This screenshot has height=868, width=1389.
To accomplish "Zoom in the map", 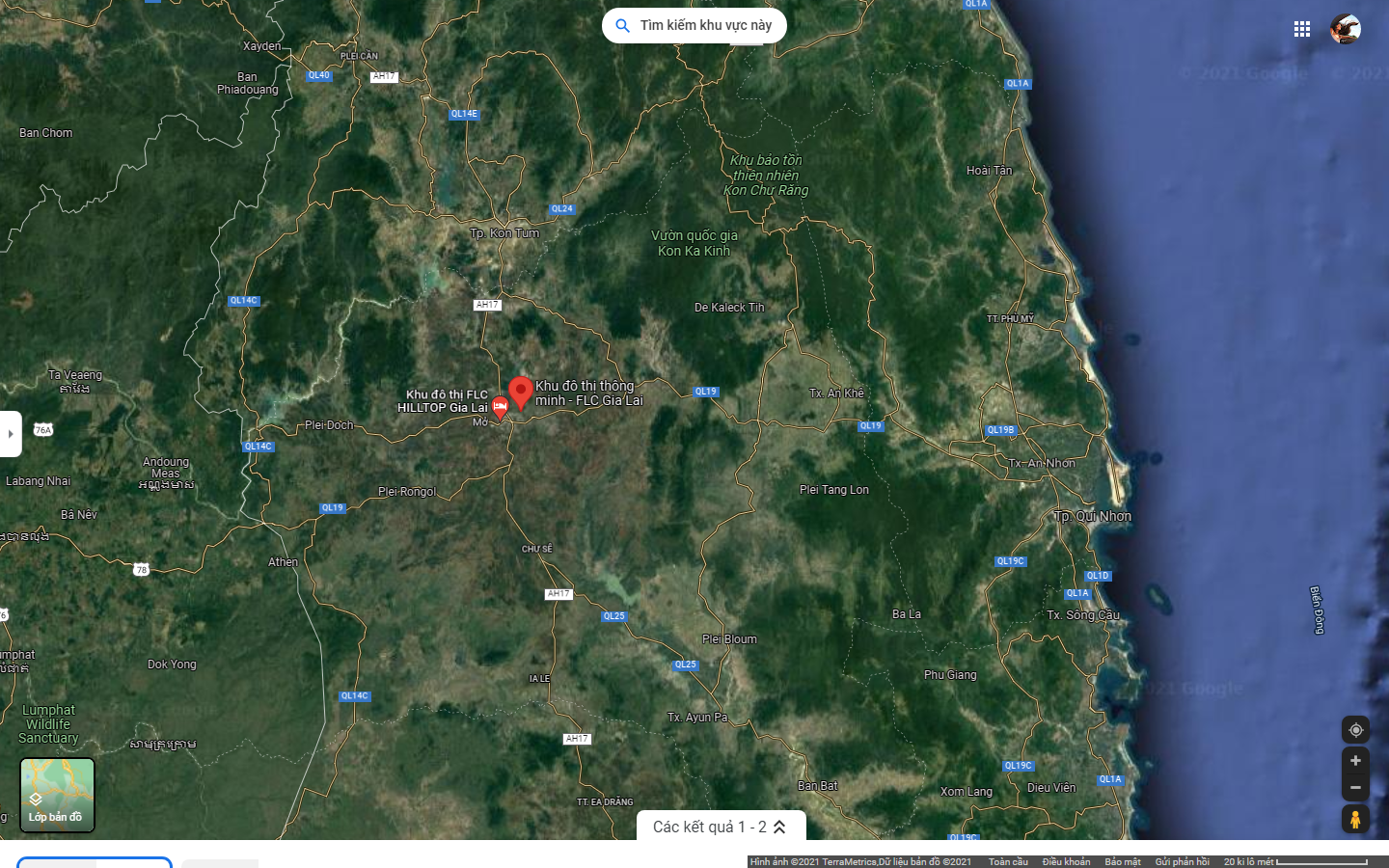I will (1355, 761).
